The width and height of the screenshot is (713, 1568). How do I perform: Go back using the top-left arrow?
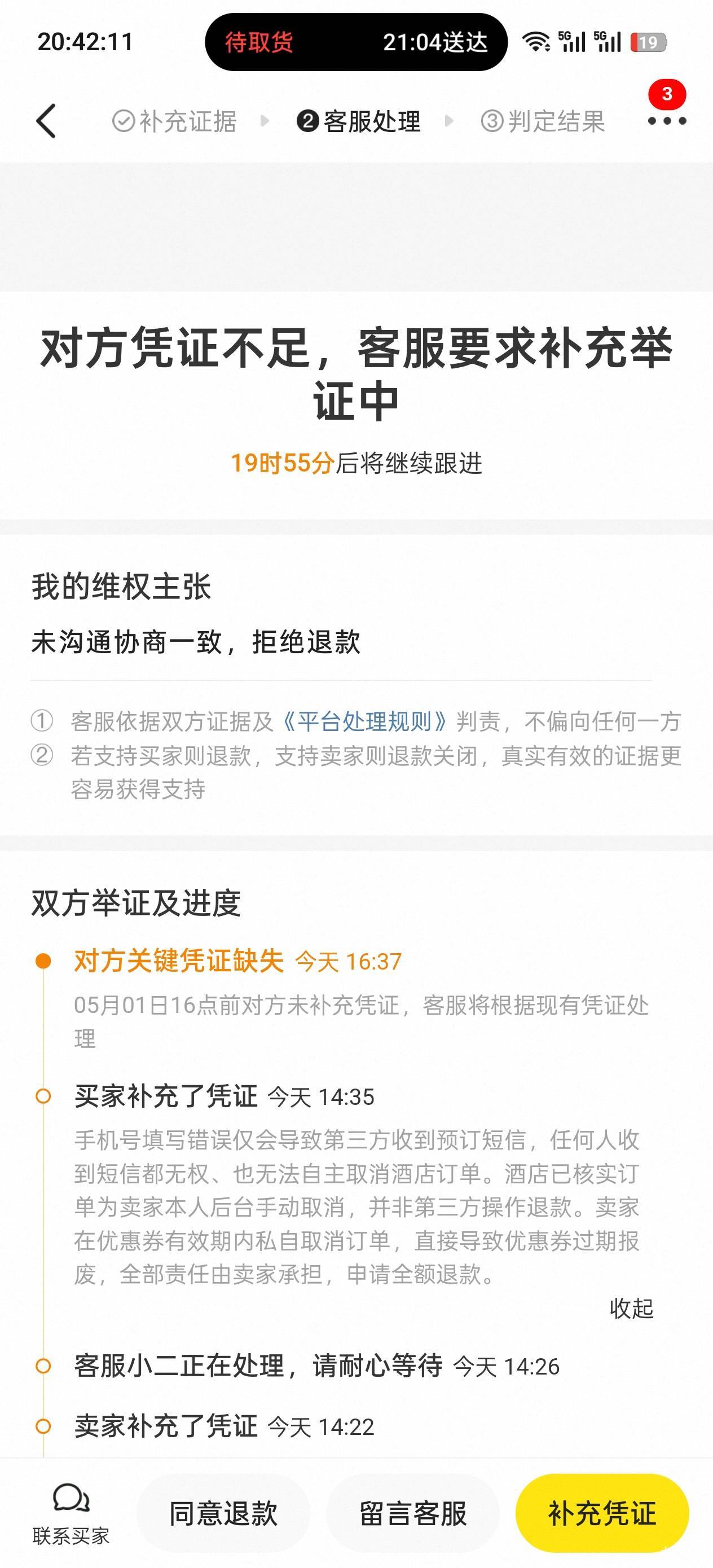(x=46, y=121)
